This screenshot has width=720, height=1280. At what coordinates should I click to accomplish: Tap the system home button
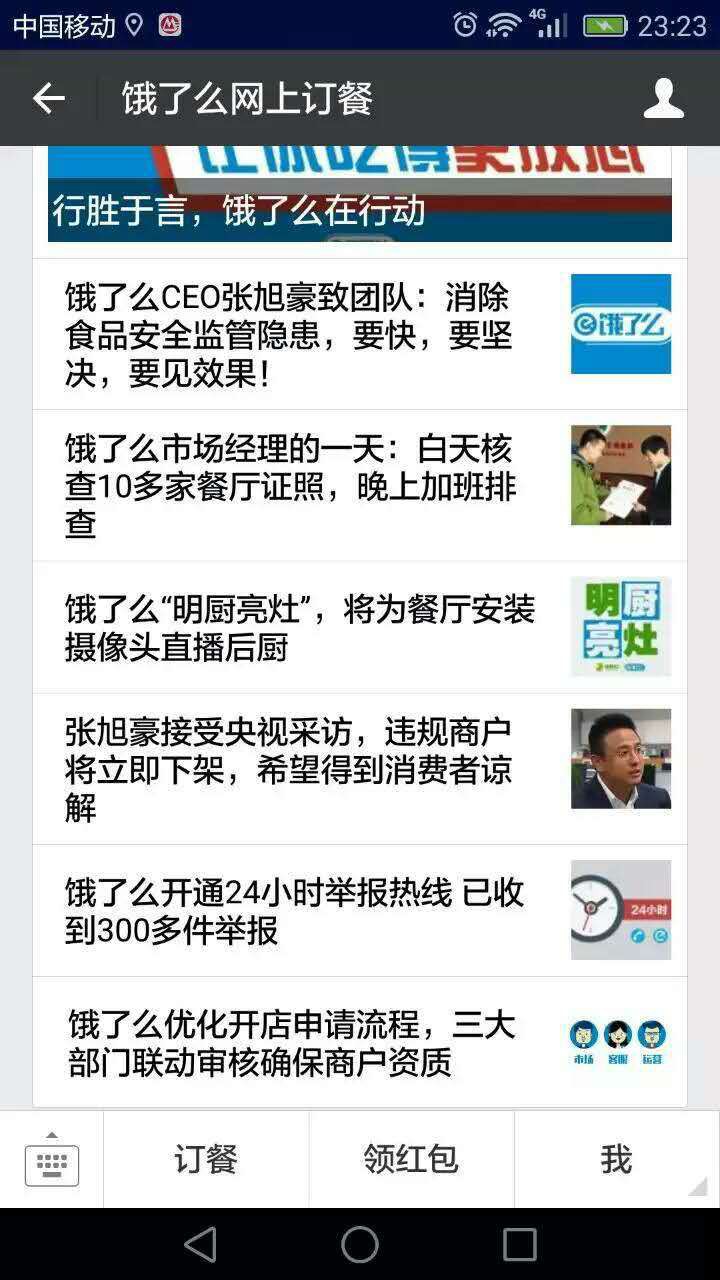(x=360, y=1245)
